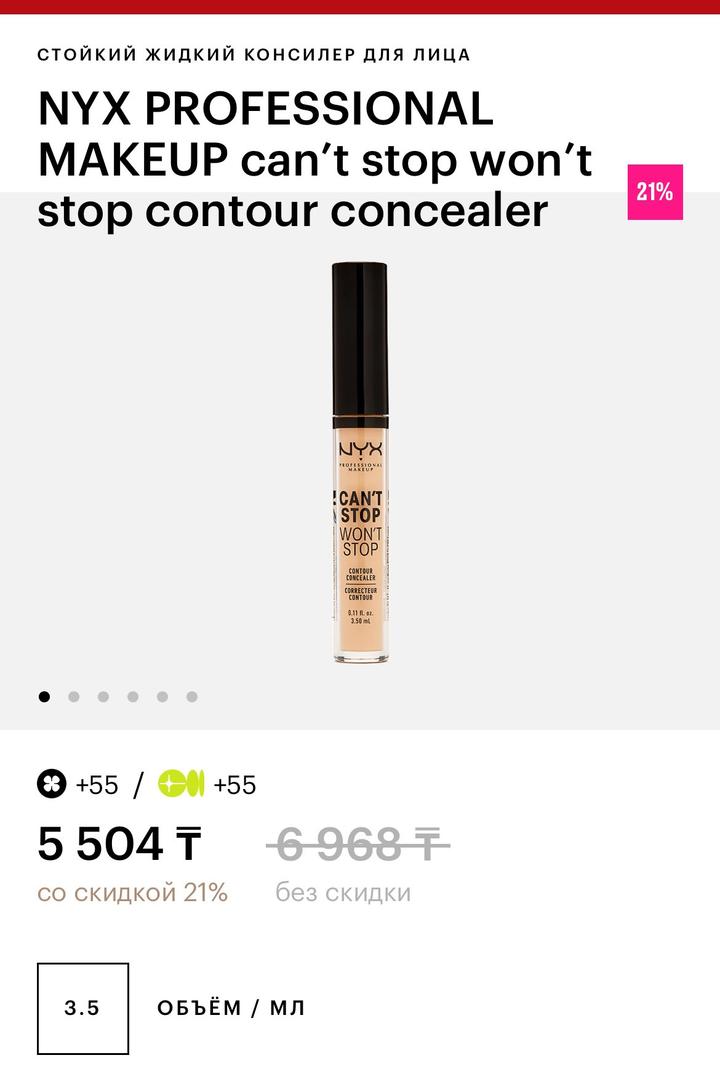
Task: Jump to the second product photo dot
Action: pos(74,697)
